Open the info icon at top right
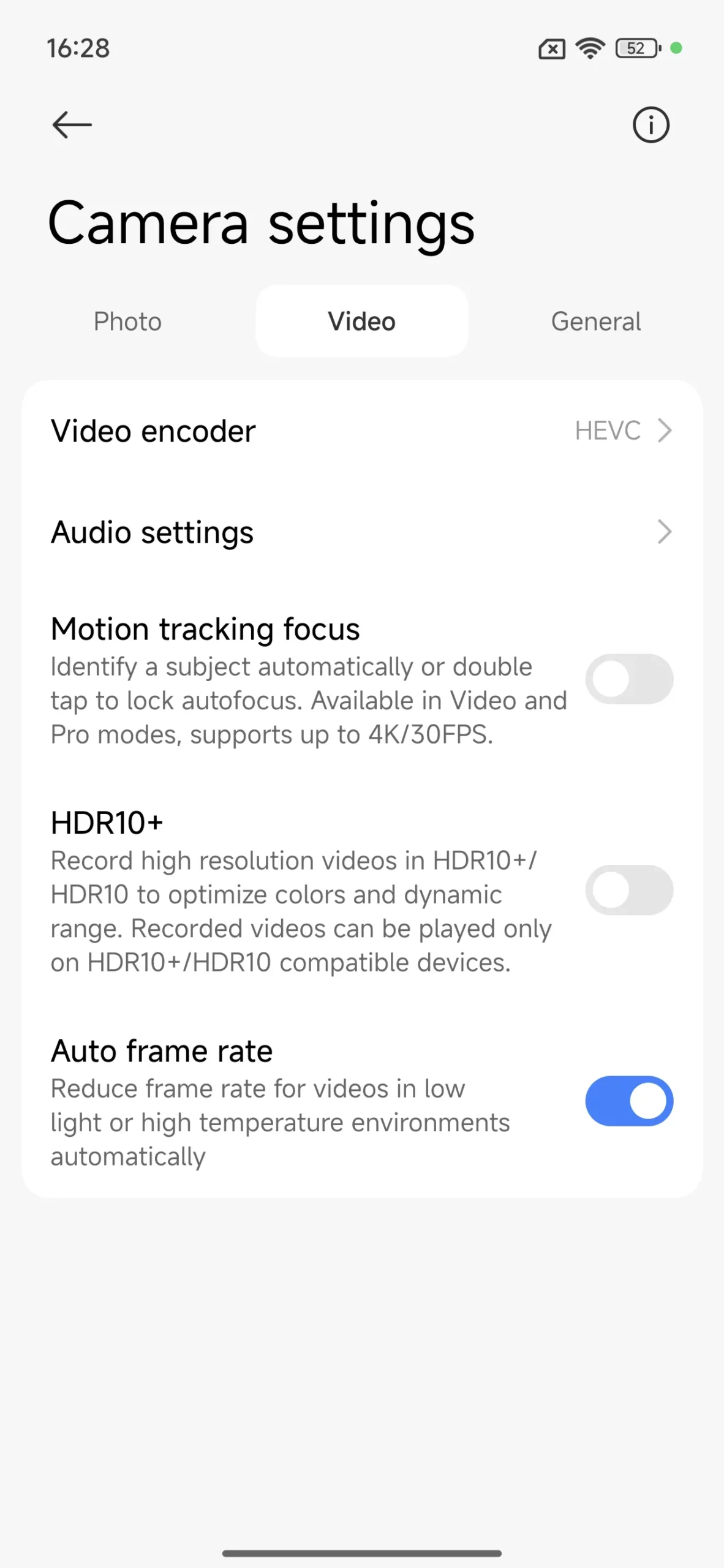 (650, 125)
